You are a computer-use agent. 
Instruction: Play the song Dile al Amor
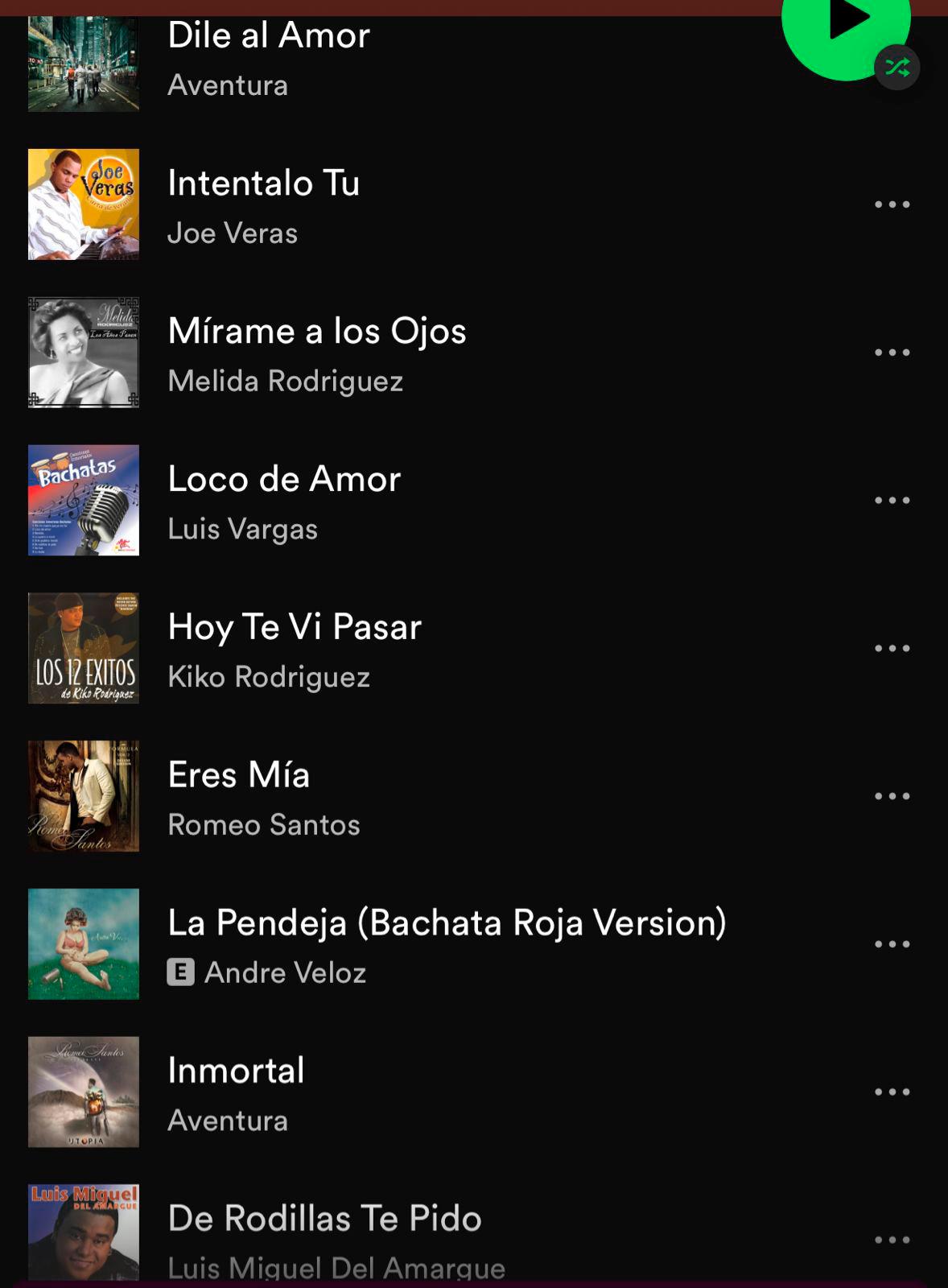click(x=268, y=36)
